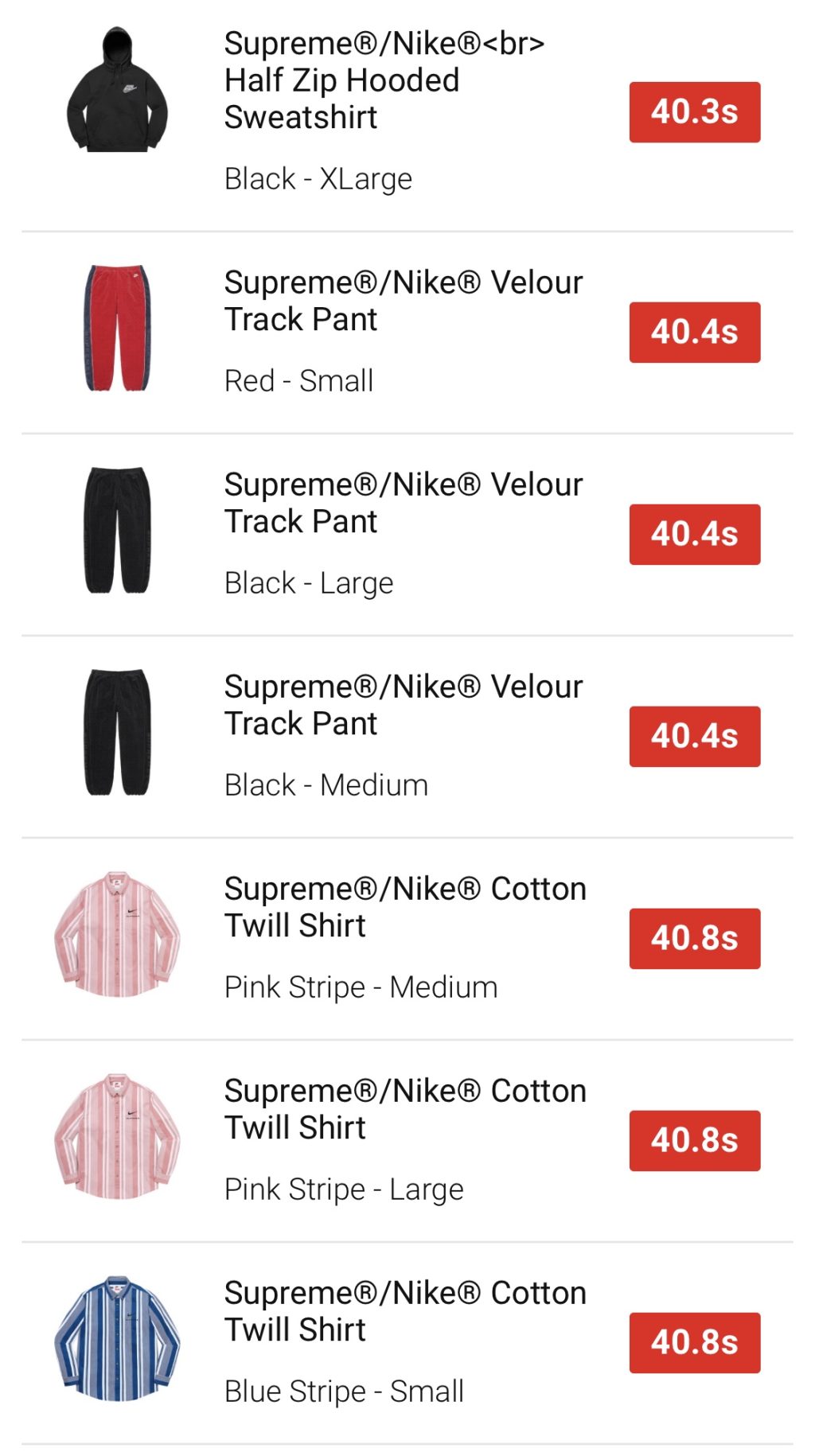The width and height of the screenshot is (815, 1456).
Task: Select the Red - Small variant text
Action: (x=298, y=380)
